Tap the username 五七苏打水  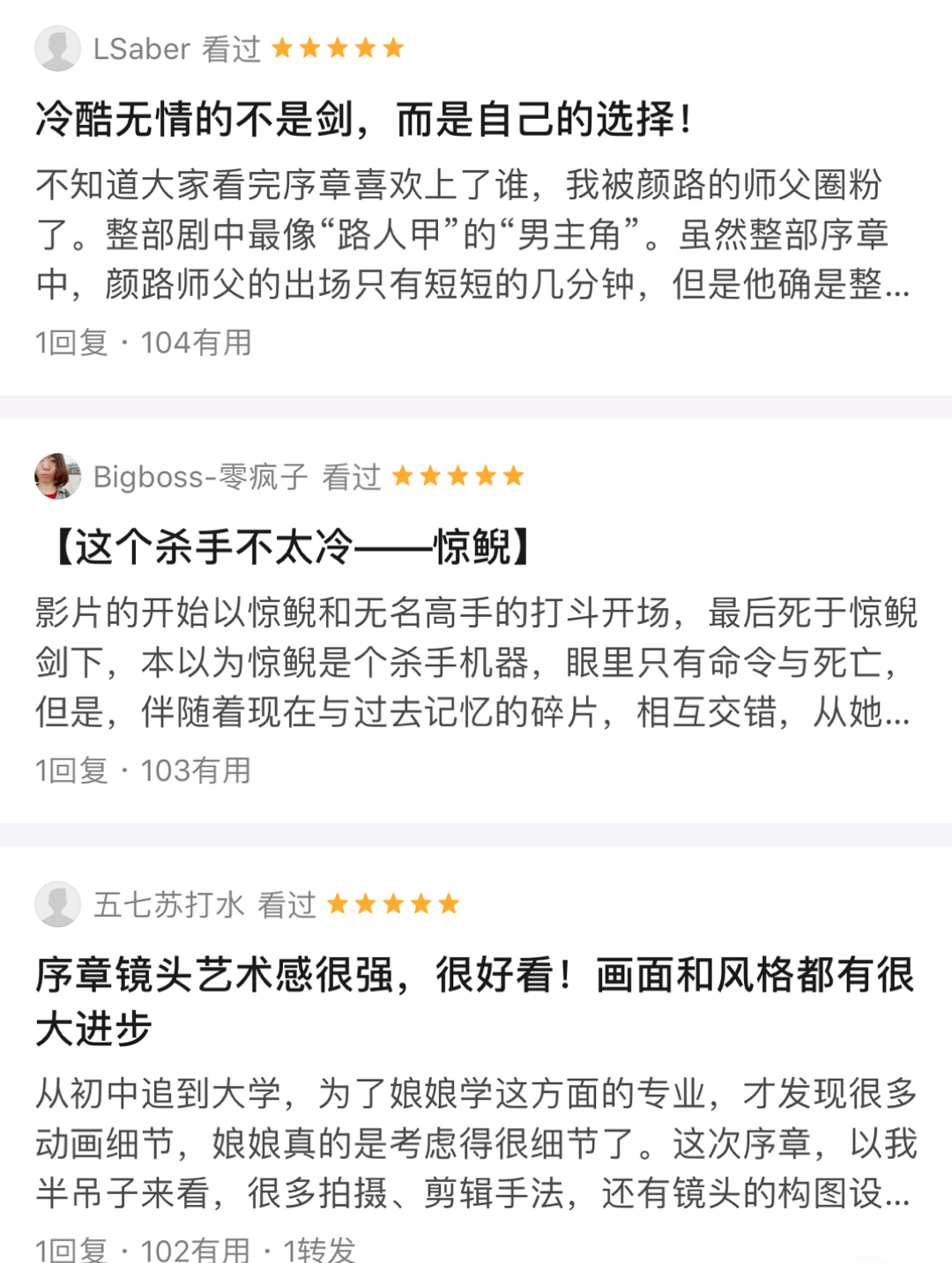point(168,904)
